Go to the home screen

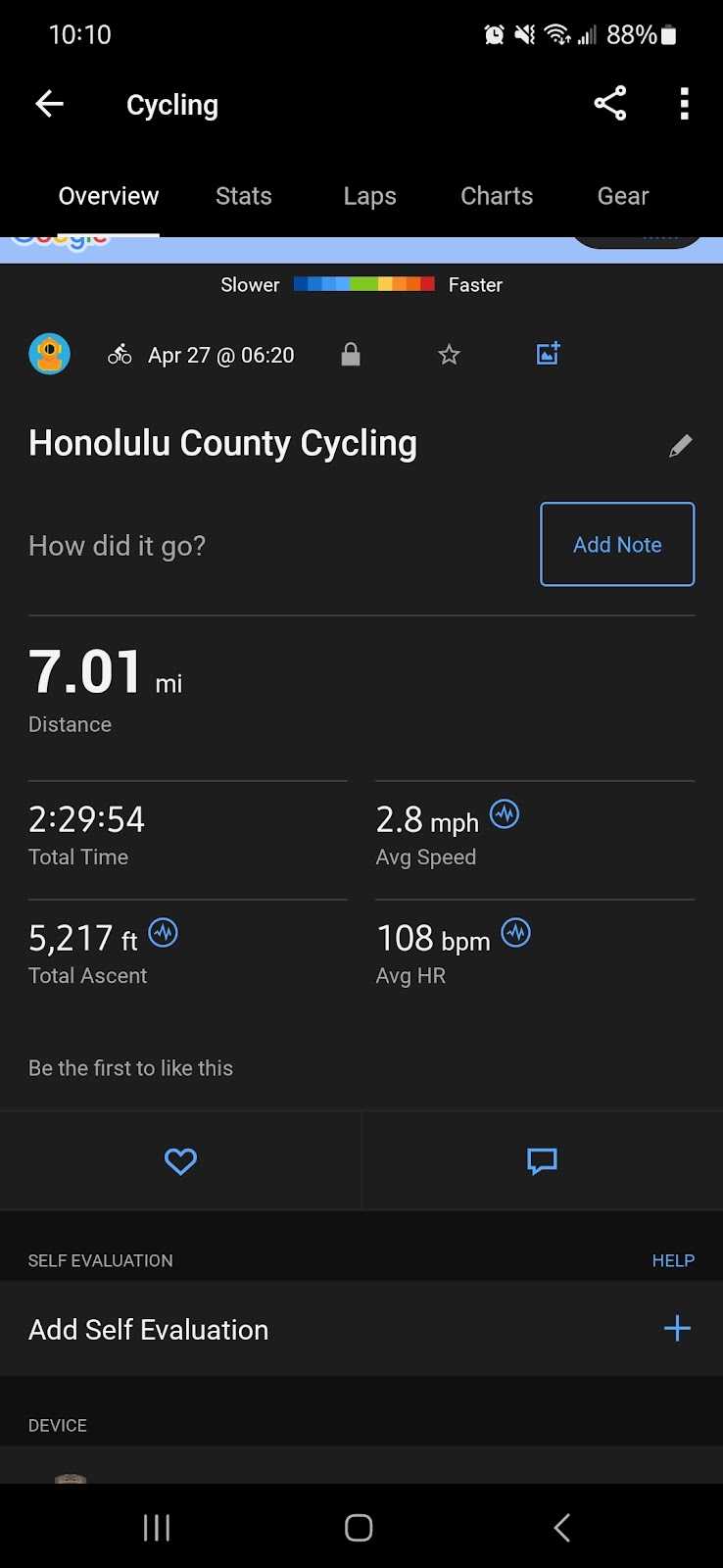(359, 1527)
